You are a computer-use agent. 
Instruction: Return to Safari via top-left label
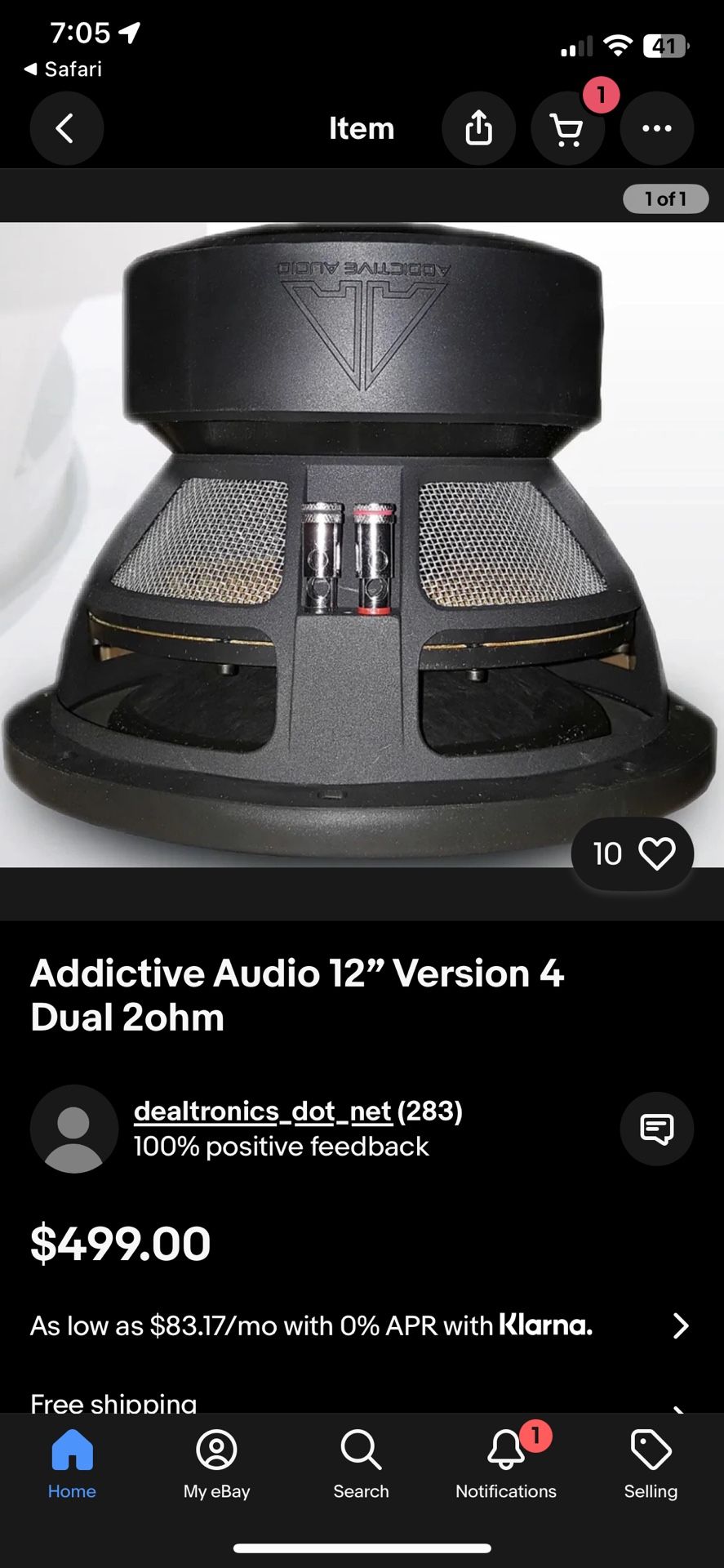[61, 69]
